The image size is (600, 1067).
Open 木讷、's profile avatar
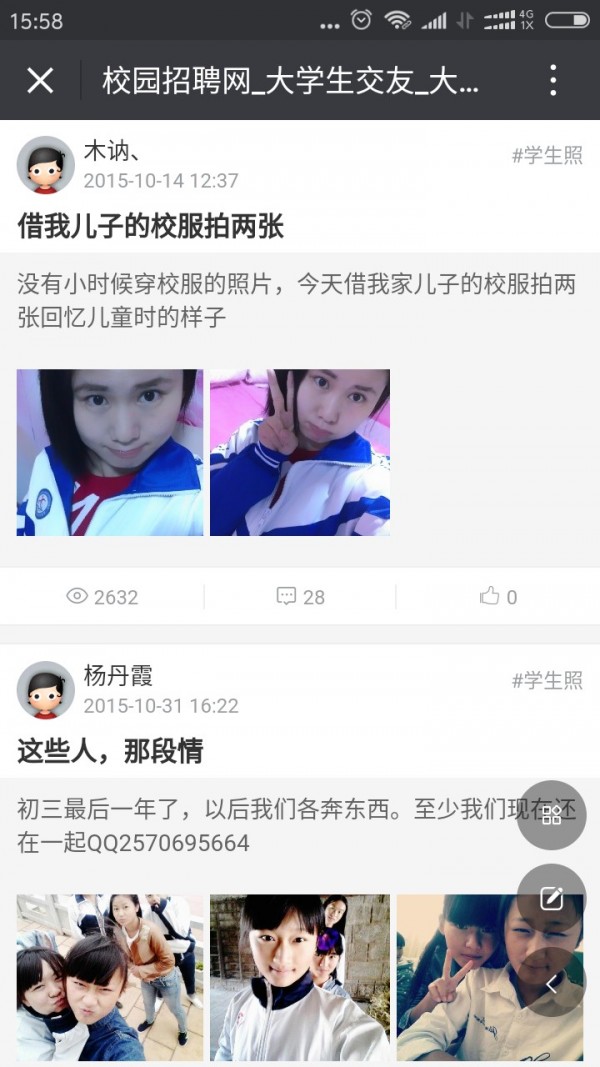[x=45, y=165]
